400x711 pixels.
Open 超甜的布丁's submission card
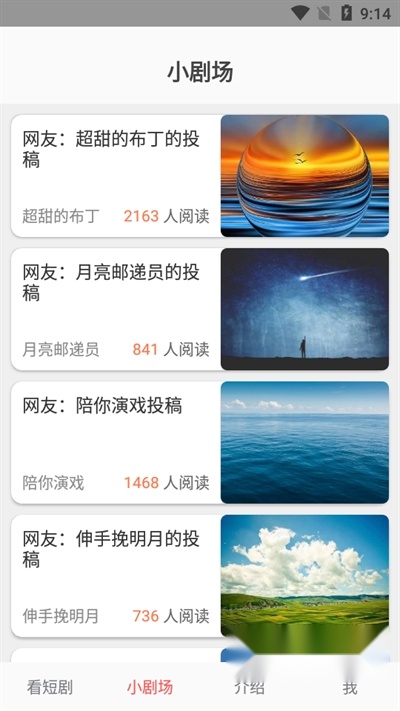click(200, 176)
